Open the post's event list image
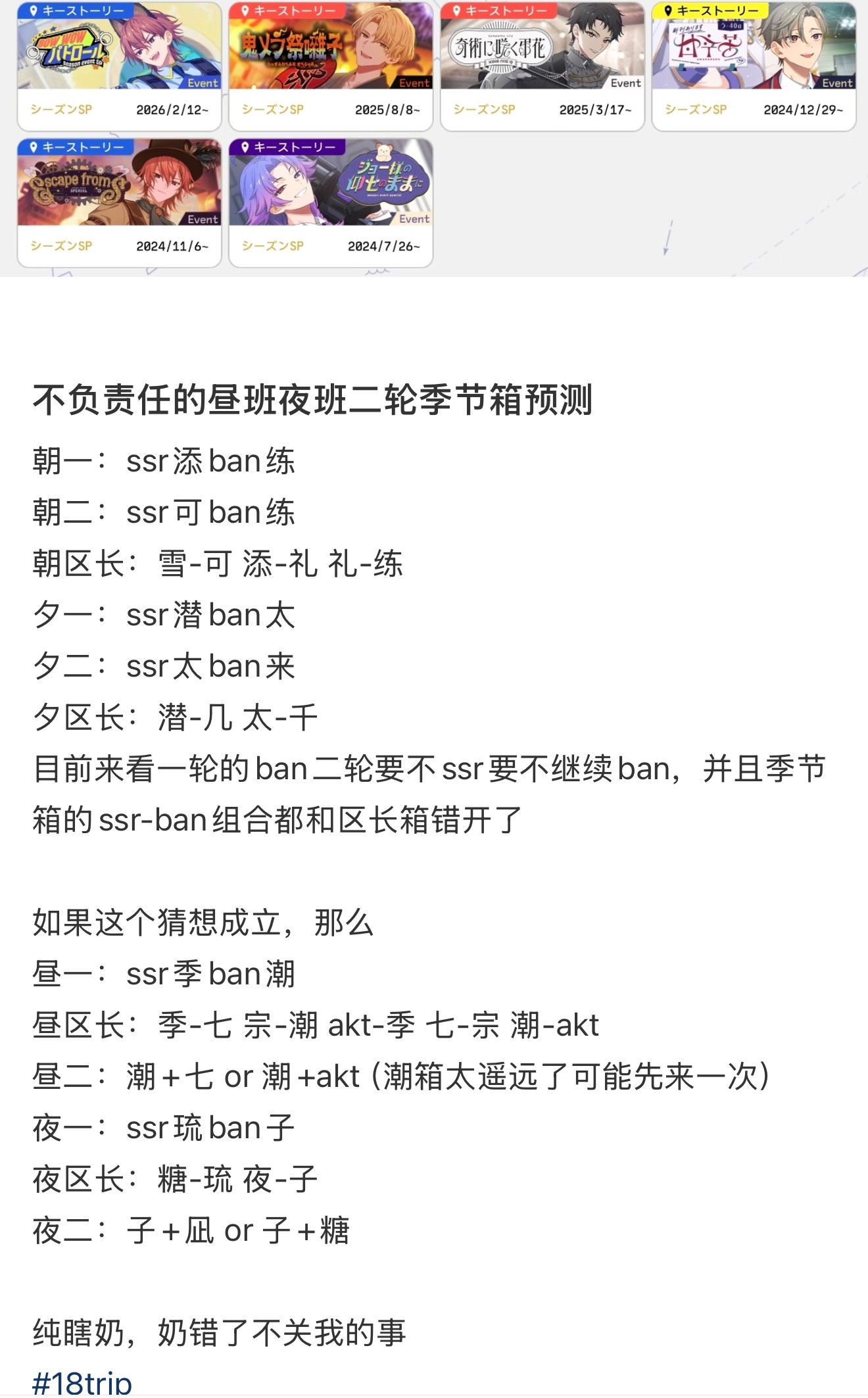Image resolution: width=868 pixels, height=1398 pixels. [434, 138]
